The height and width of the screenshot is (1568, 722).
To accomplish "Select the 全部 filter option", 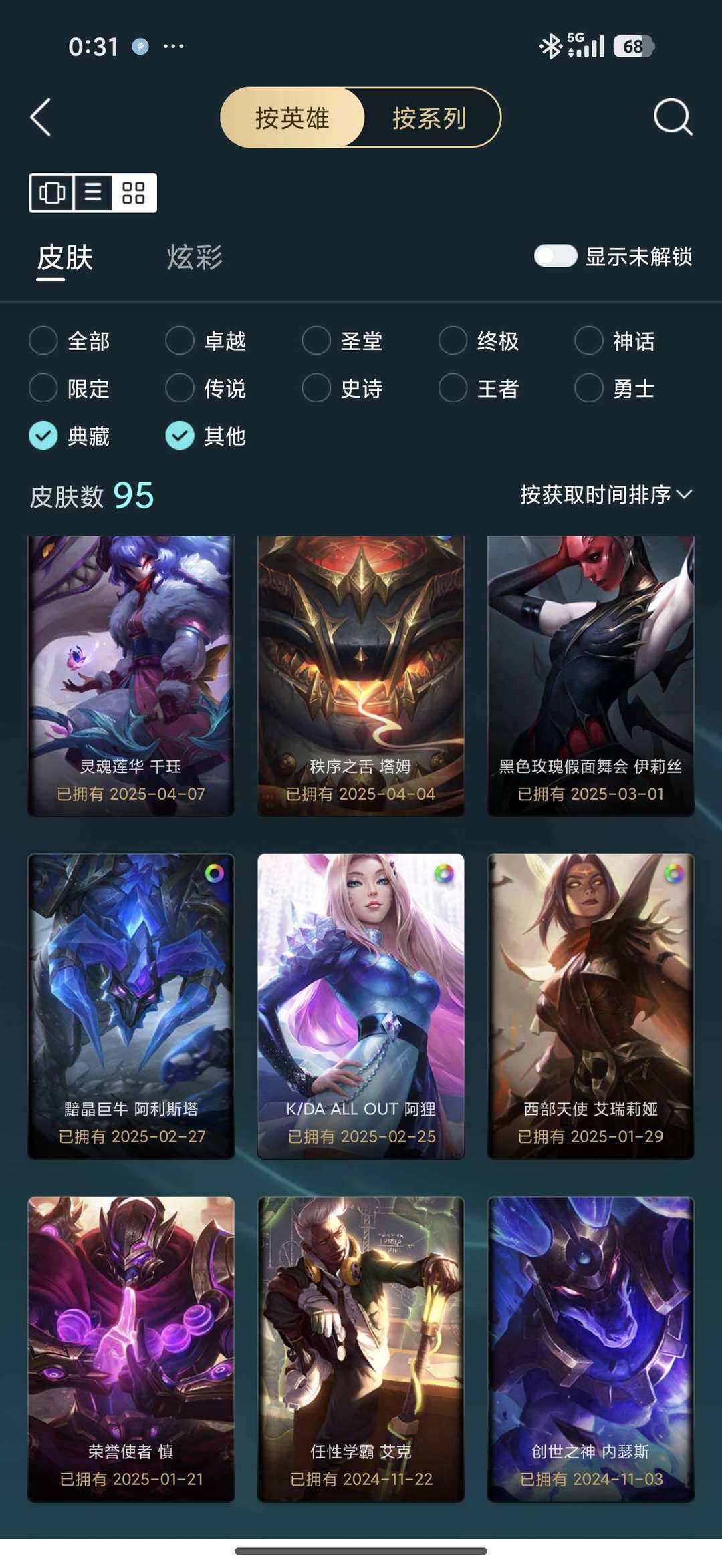I will (43, 341).
